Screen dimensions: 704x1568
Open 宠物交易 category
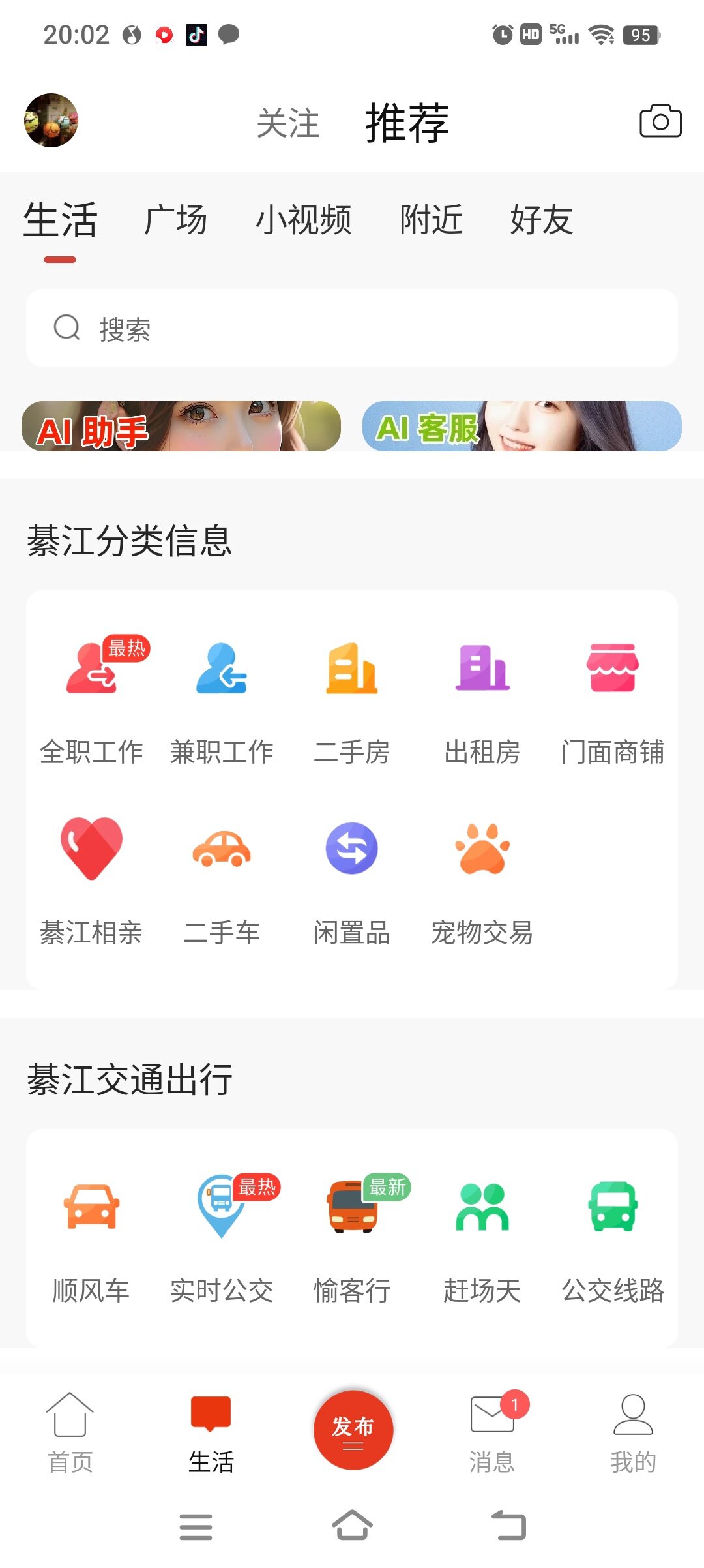pyautogui.click(x=482, y=877)
